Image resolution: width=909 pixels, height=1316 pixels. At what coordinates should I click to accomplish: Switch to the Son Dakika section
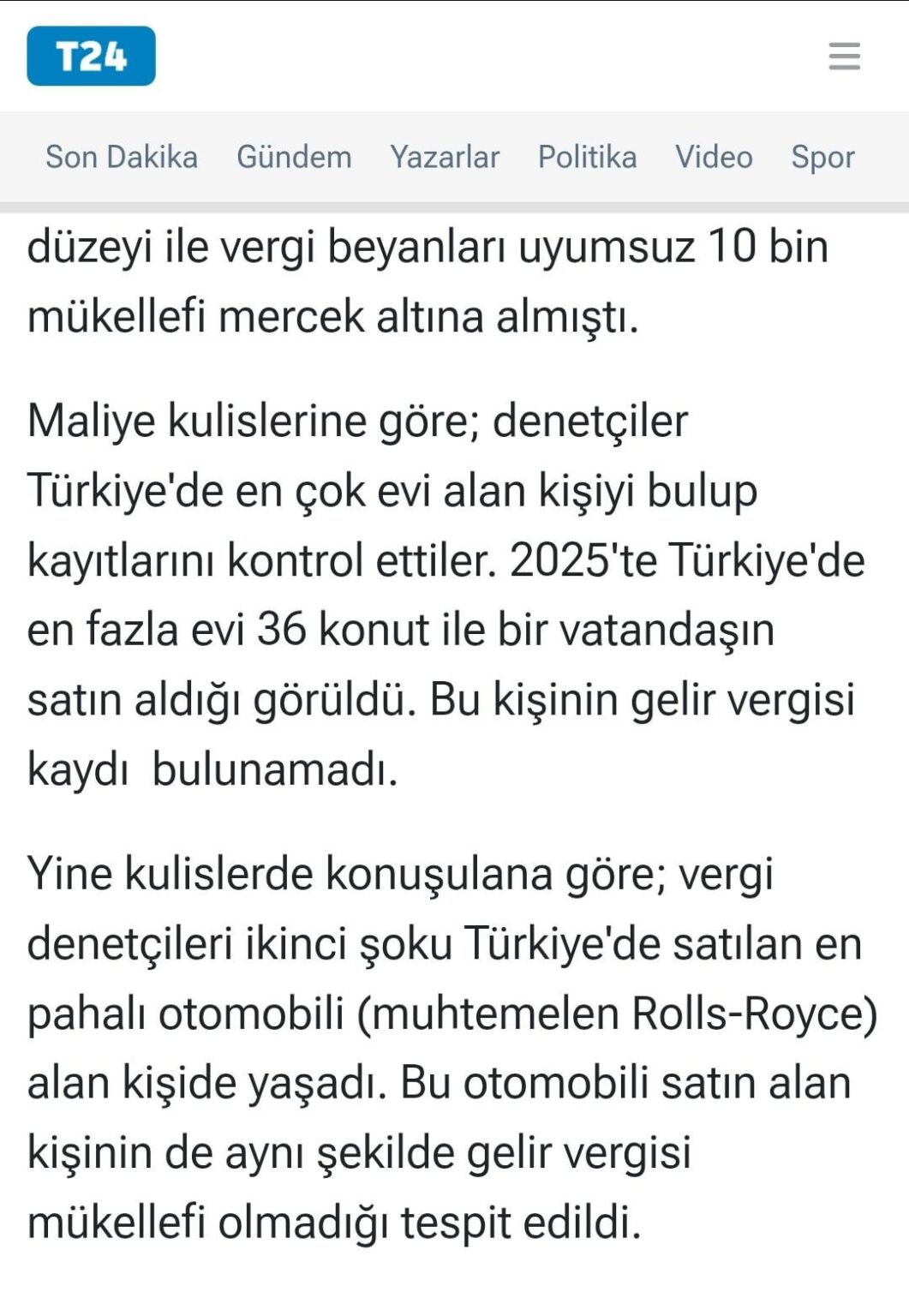coord(122,157)
